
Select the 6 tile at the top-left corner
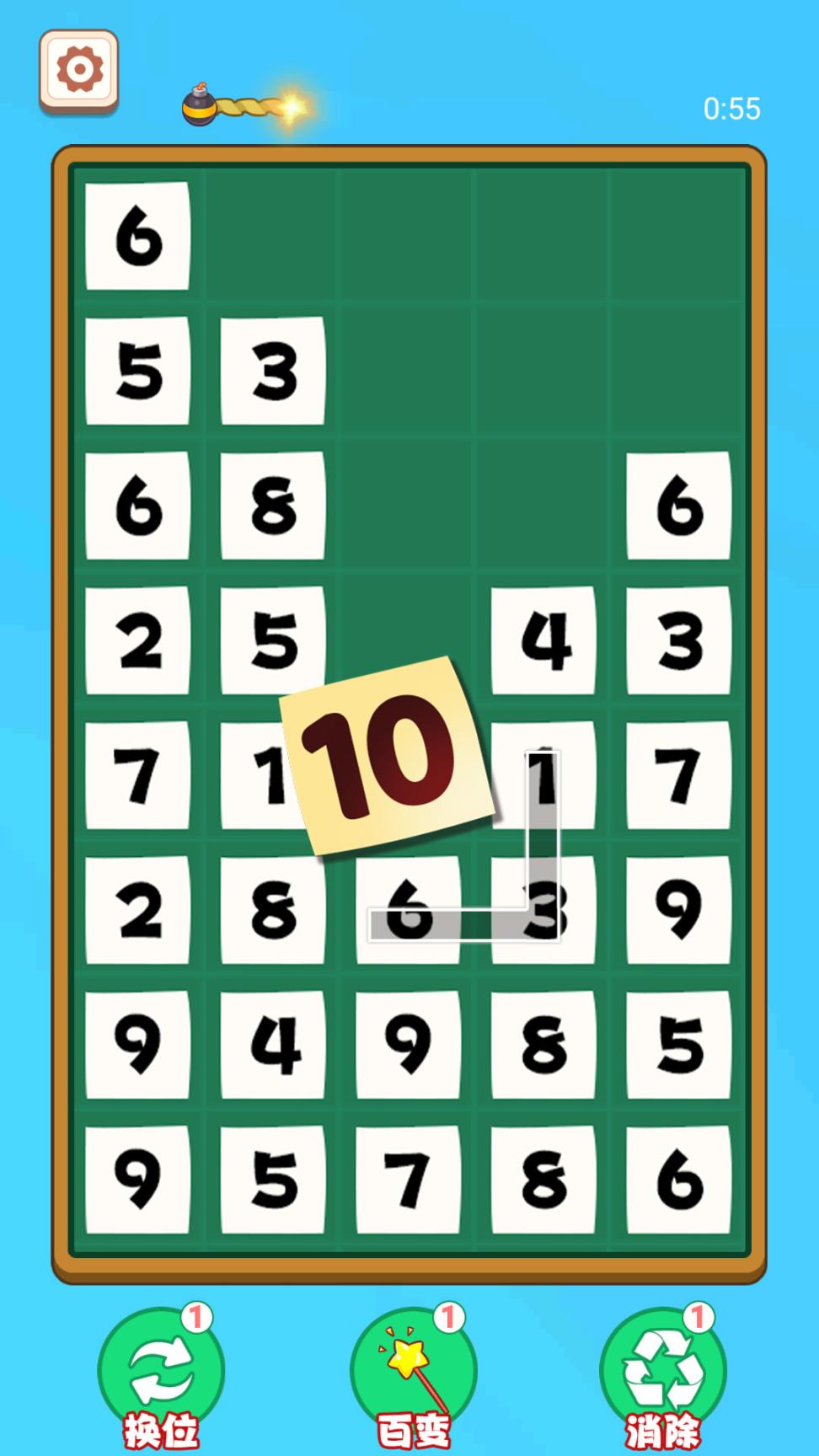click(x=137, y=236)
